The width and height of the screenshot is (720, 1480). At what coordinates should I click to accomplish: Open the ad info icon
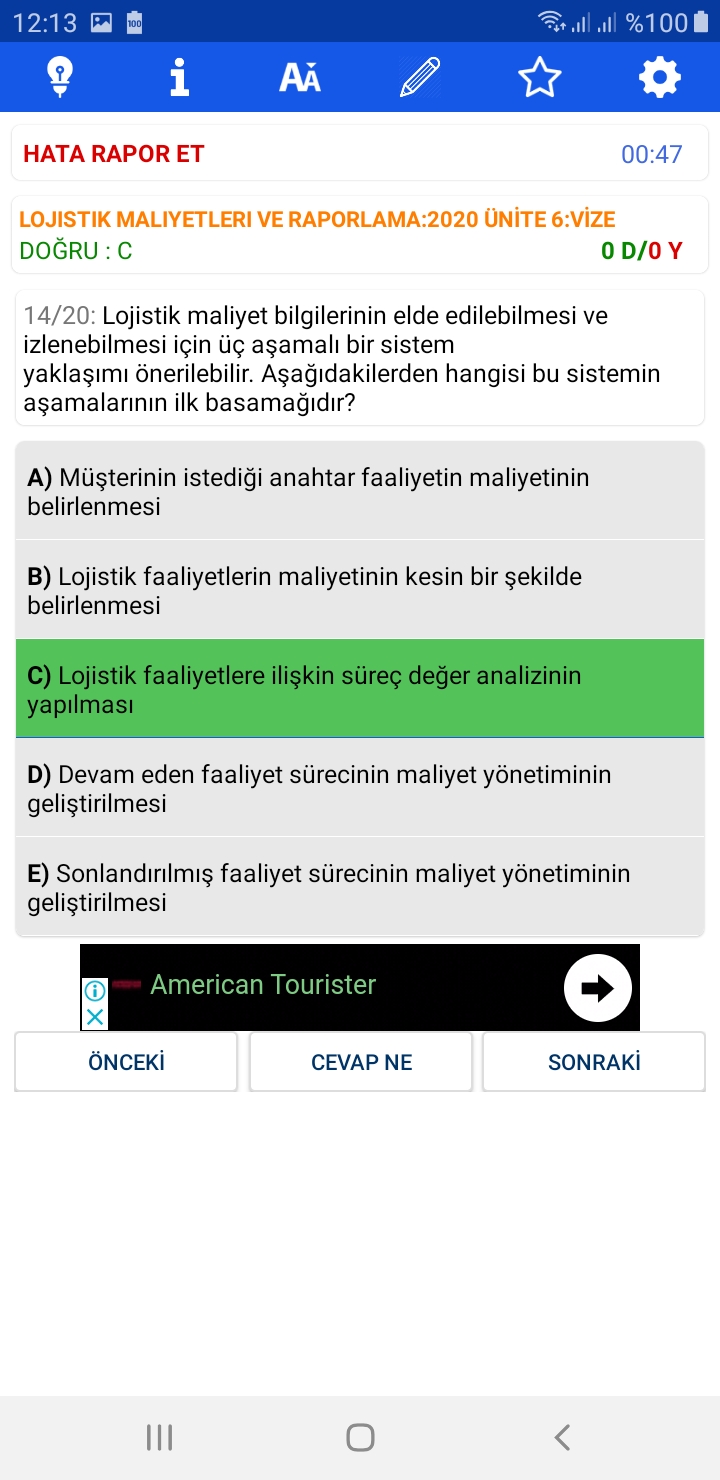(x=94, y=991)
